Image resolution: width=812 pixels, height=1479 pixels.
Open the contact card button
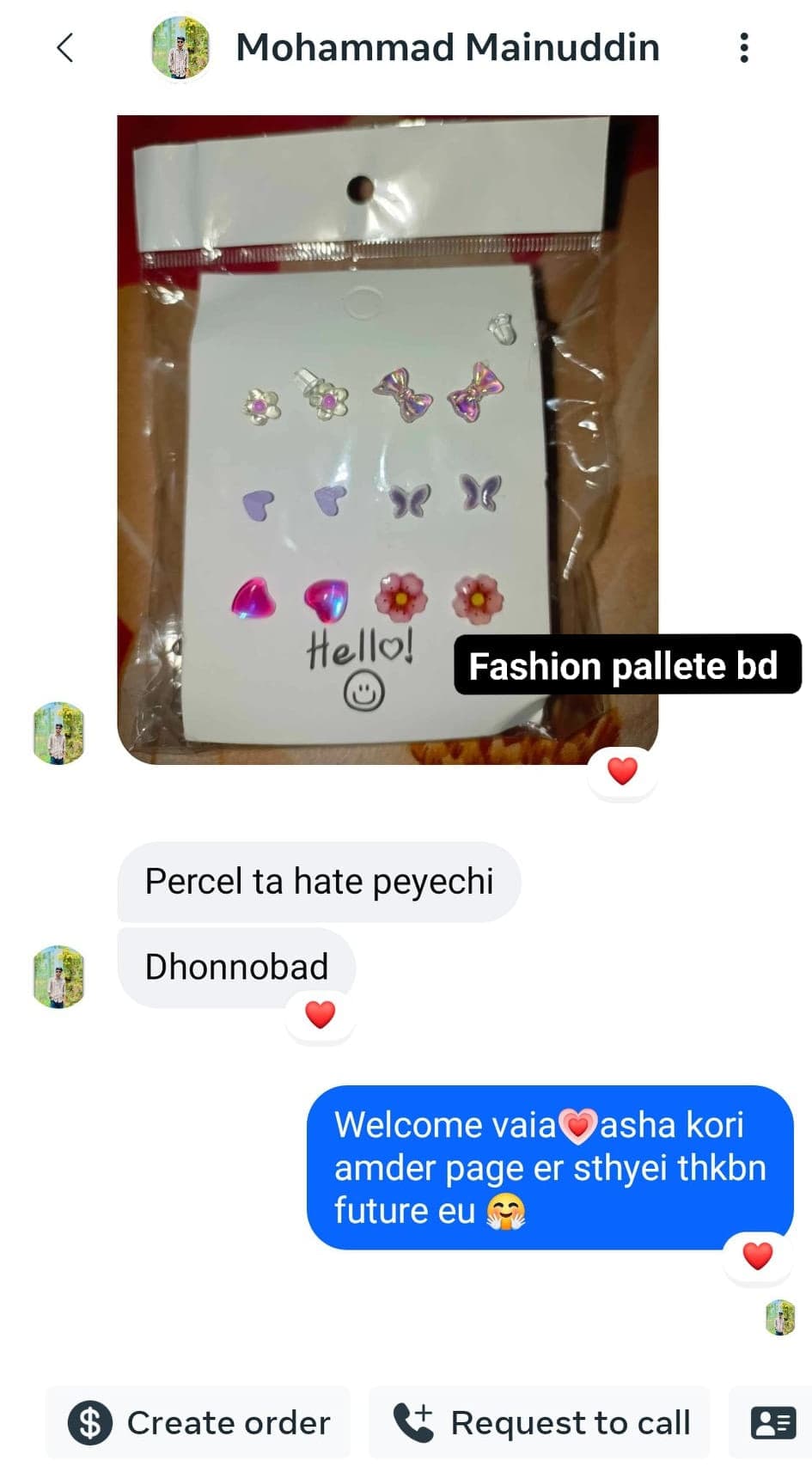(x=772, y=1423)
